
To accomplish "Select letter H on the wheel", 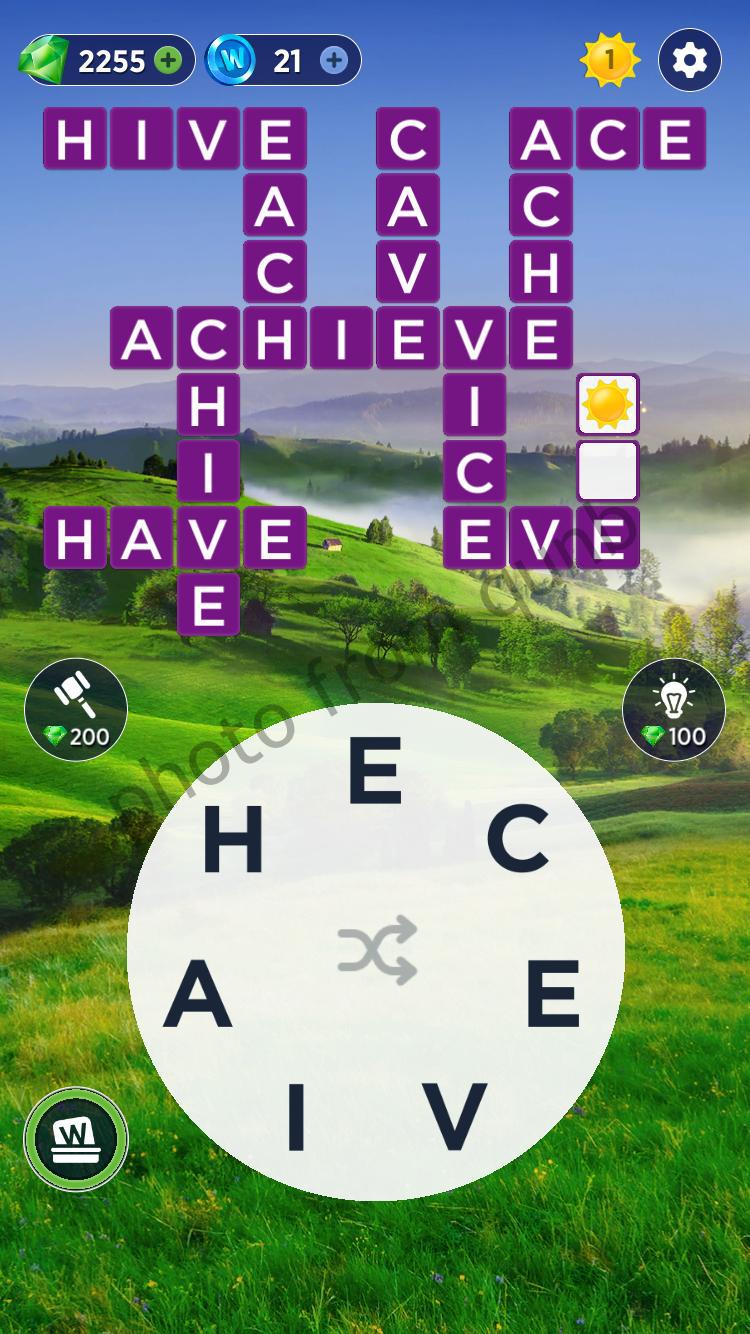I will (x=233, y=840).
